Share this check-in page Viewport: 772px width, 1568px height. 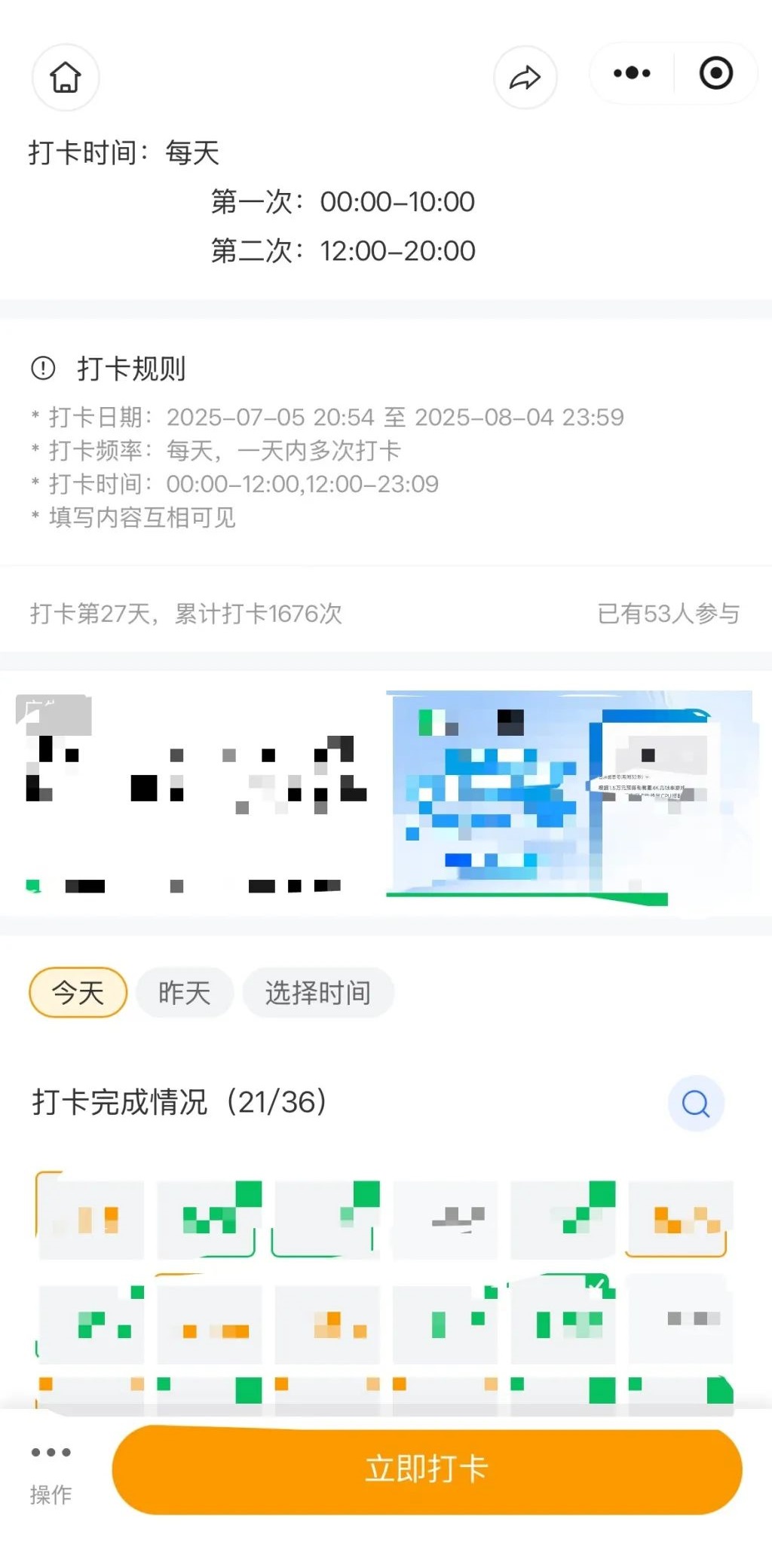point(525,77)
